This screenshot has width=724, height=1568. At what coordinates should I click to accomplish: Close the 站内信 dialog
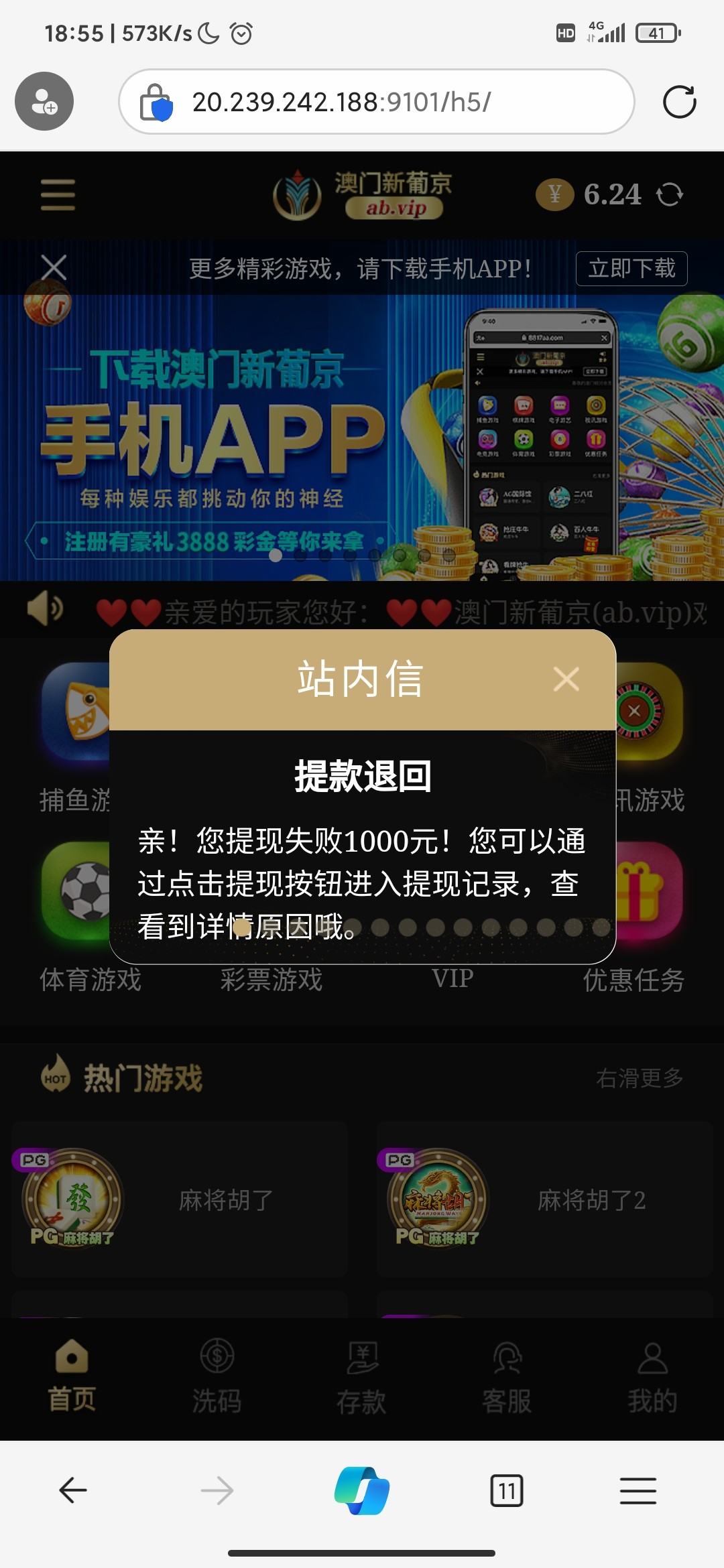[566, 679]
